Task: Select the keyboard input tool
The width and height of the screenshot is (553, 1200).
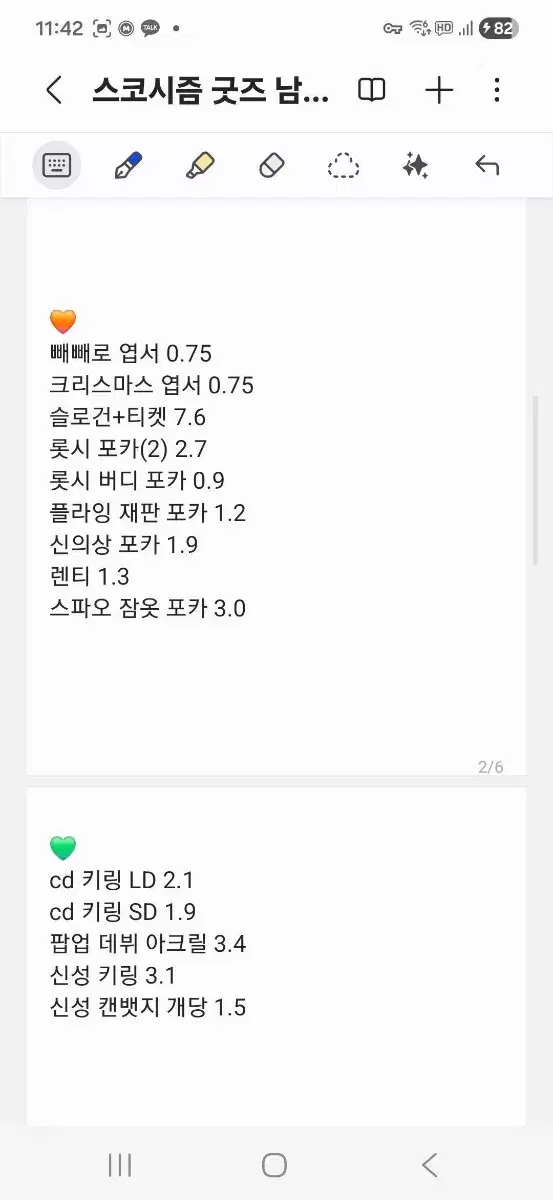Action: click(57, 165)
